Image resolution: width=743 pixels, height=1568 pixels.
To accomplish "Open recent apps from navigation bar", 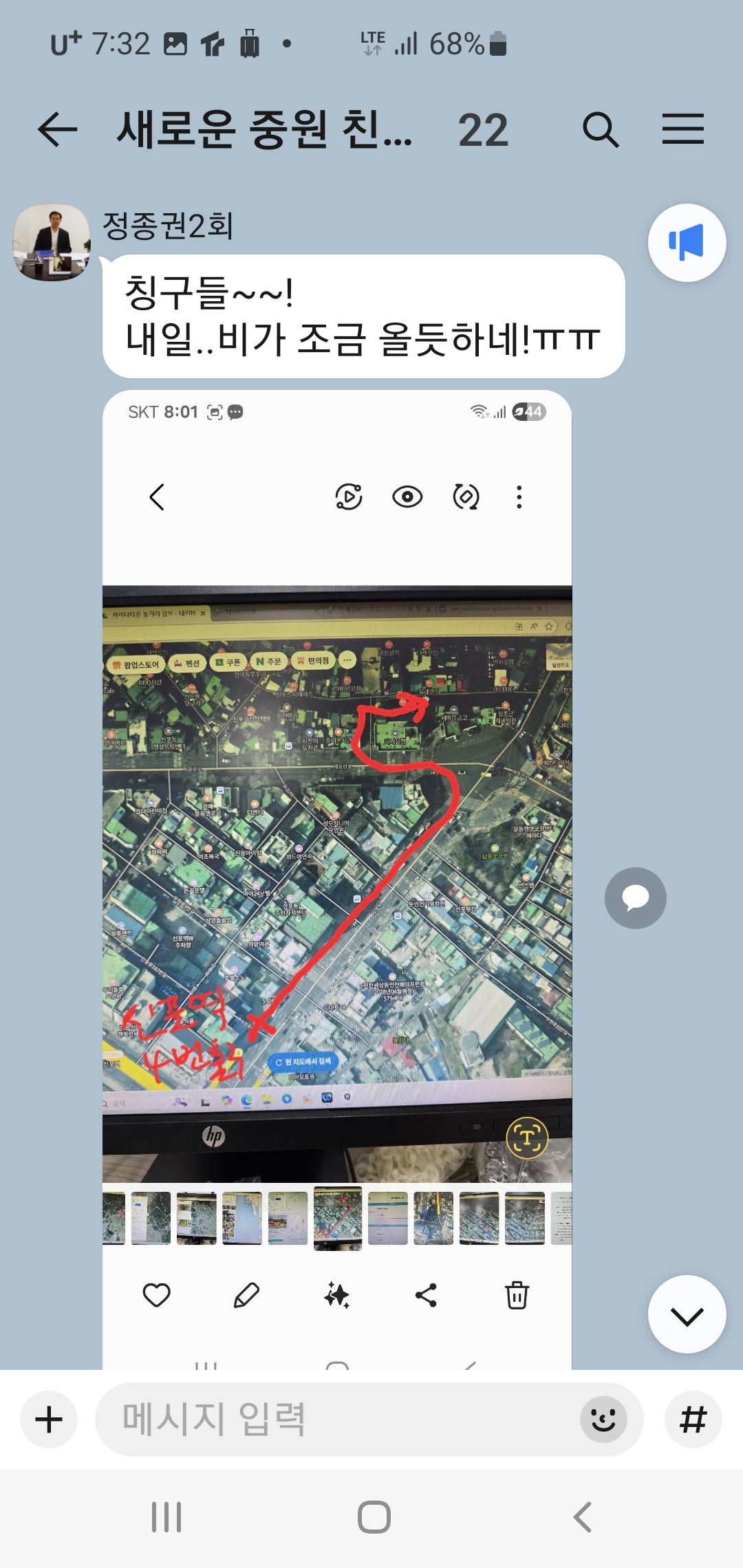I will pyautogui.click(x=166, y=1517).
